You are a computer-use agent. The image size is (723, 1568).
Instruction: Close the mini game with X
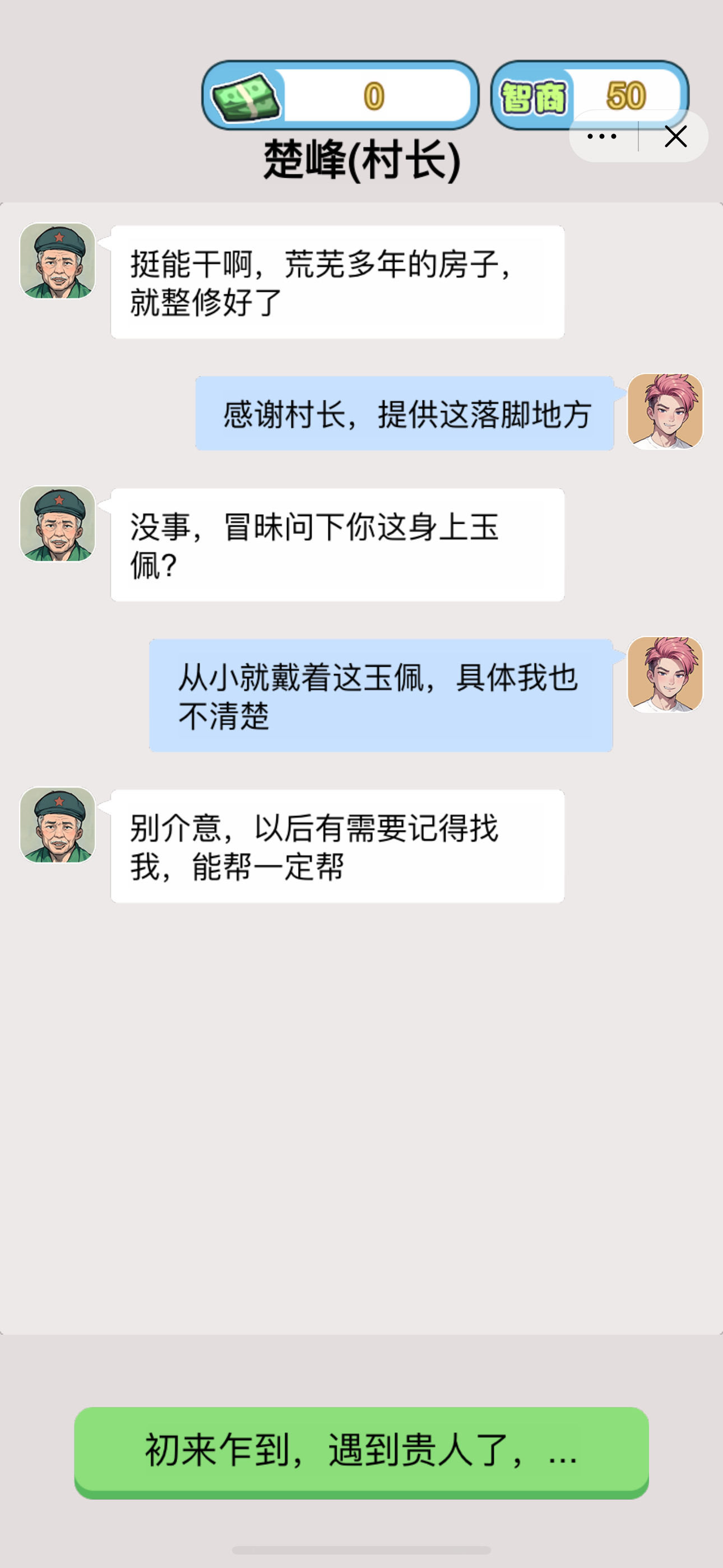pos(675,136)
